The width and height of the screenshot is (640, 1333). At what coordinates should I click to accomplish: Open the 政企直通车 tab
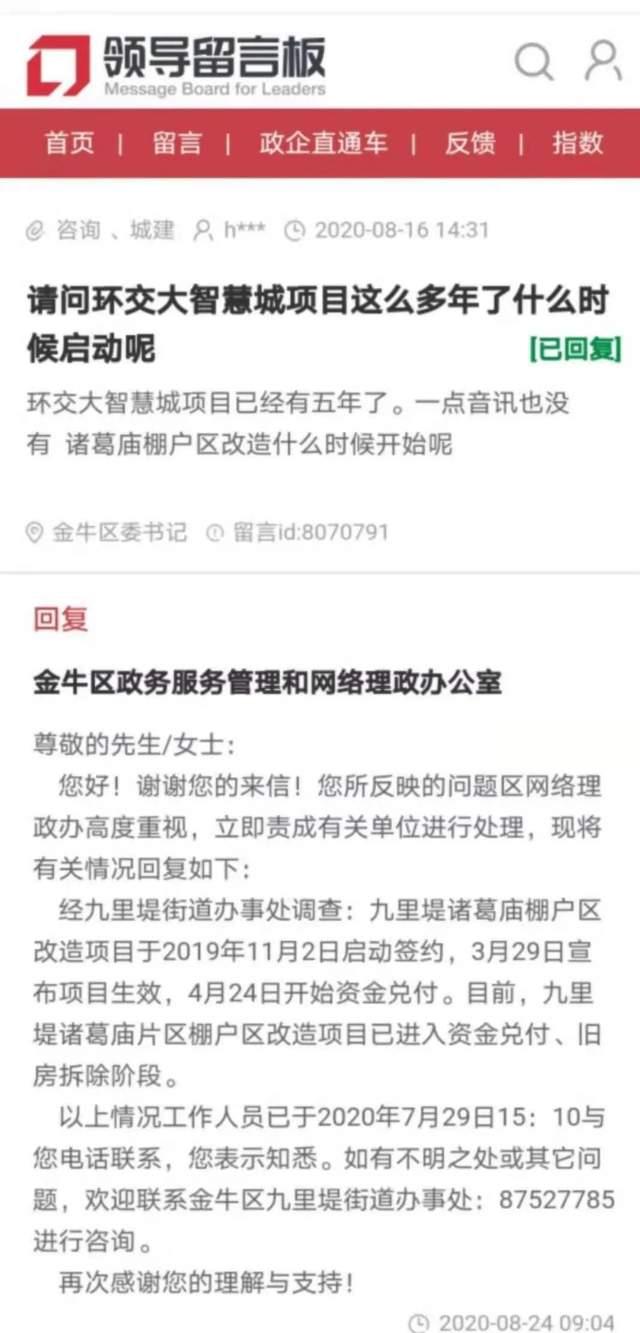(323, 143)
